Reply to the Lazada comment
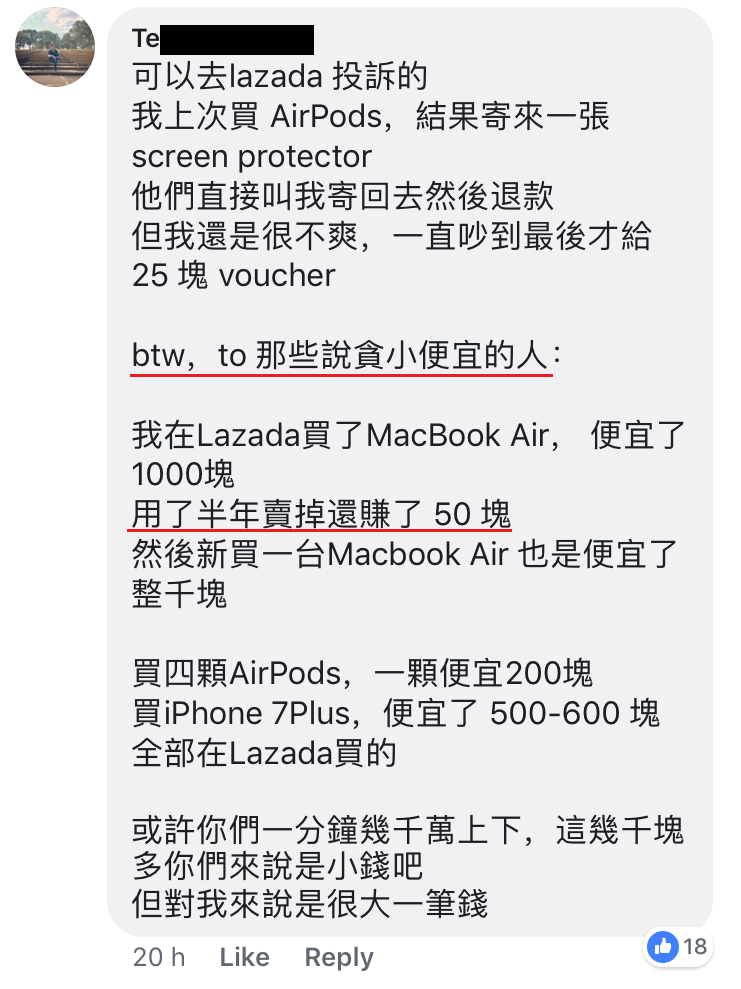The image size is (741, 989). click(339, 957)
